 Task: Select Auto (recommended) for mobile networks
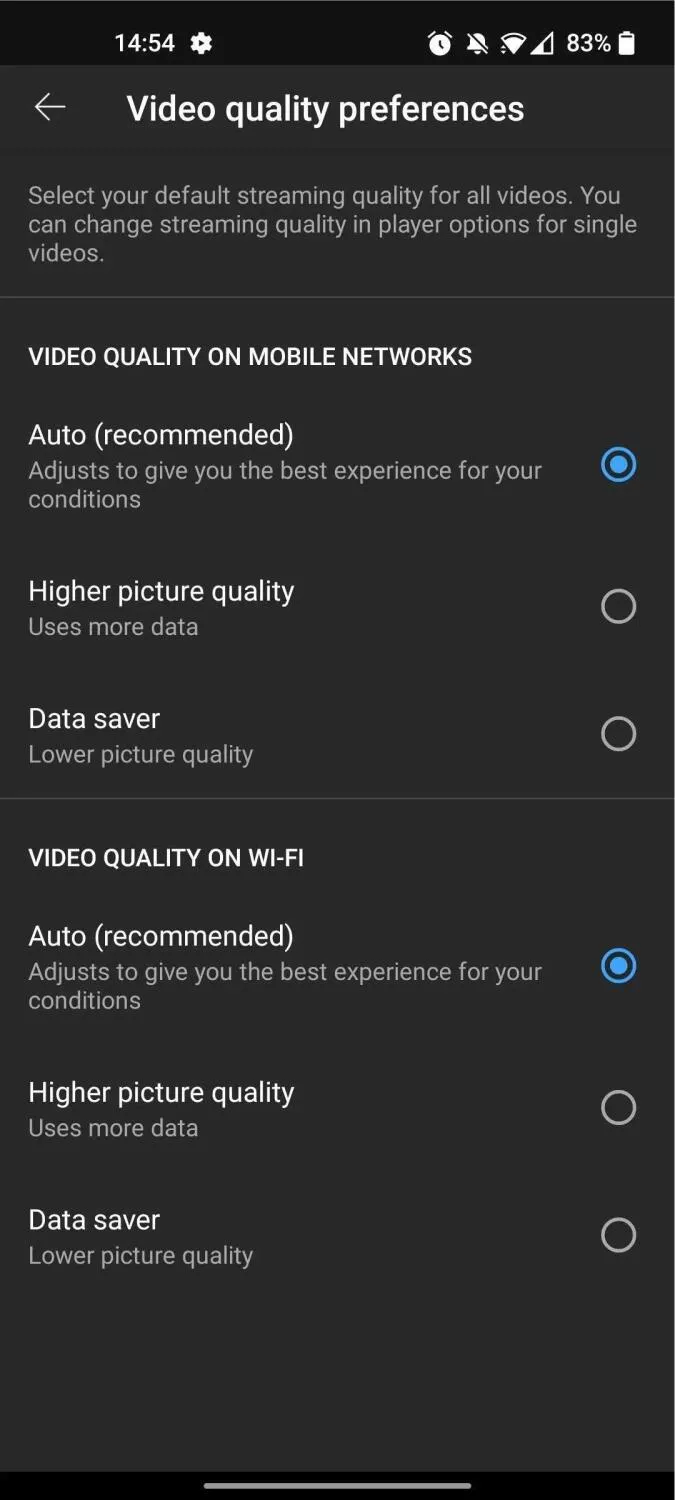[337, 466]
